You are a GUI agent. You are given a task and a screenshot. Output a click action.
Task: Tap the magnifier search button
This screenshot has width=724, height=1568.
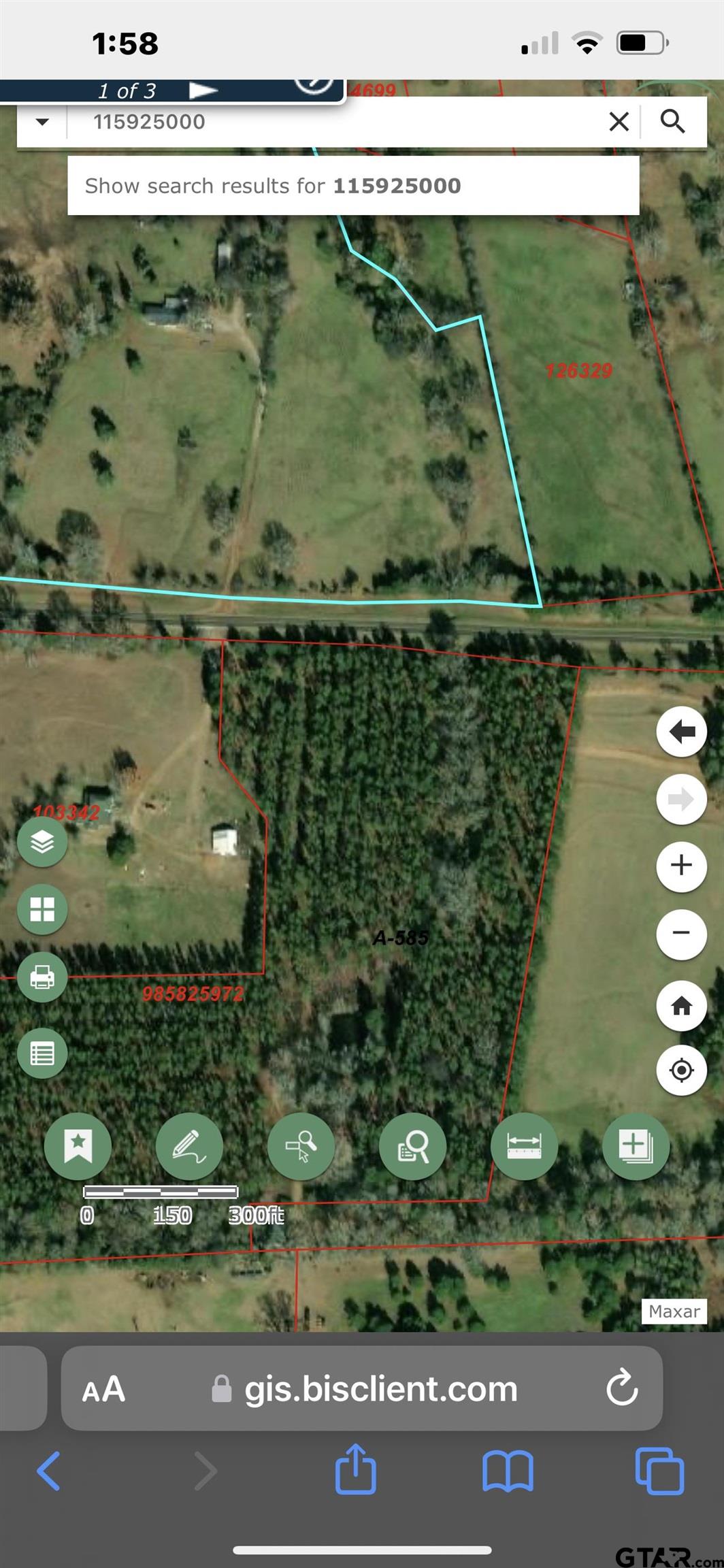672,122
